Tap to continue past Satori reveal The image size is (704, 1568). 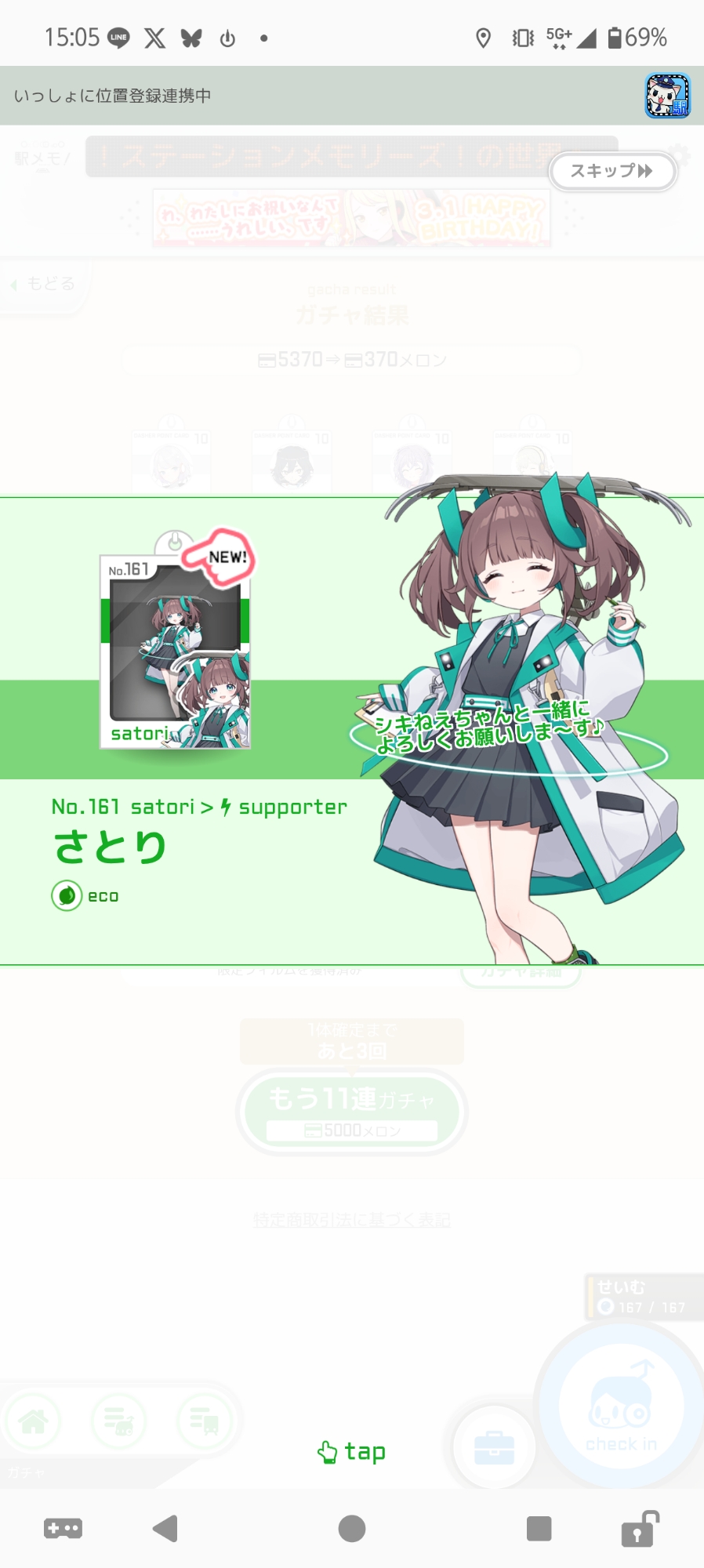[x=352, y=1452]
